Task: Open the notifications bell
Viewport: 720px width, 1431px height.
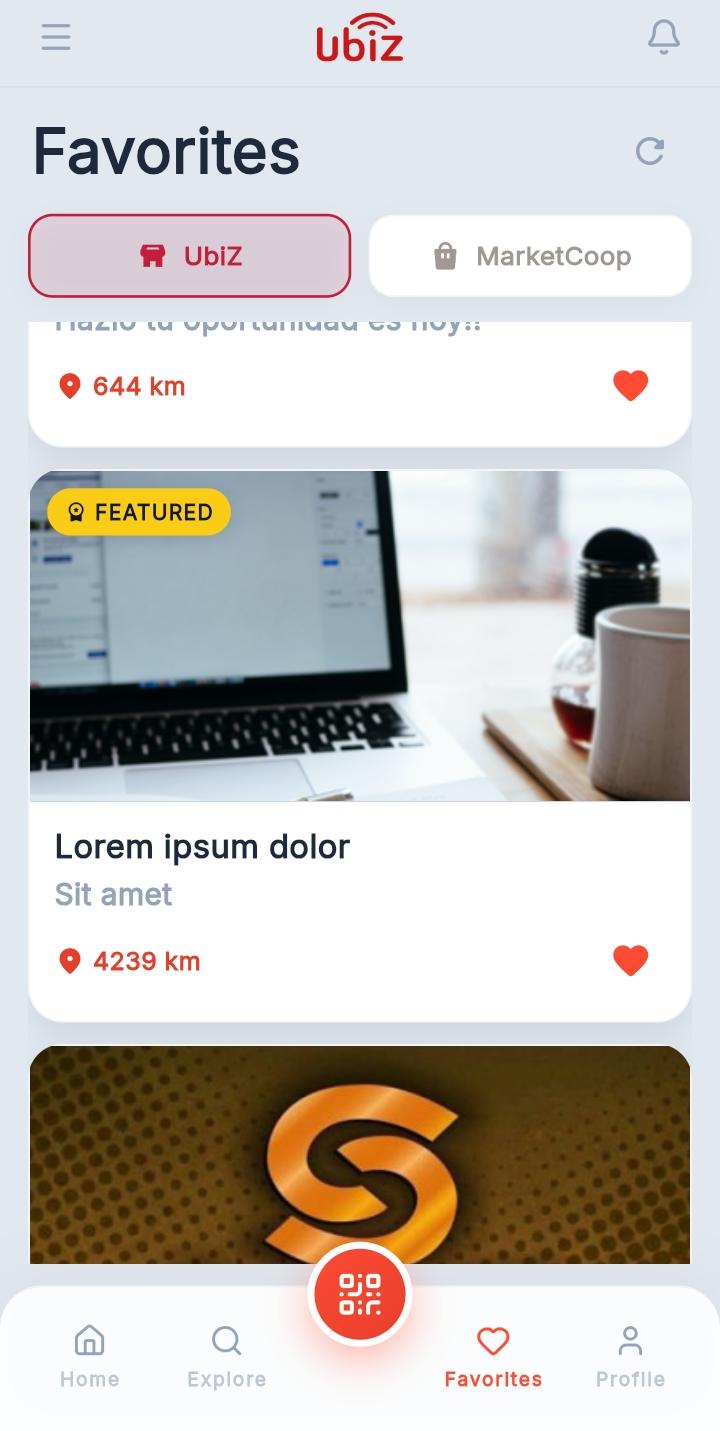Action: point(664,38)
